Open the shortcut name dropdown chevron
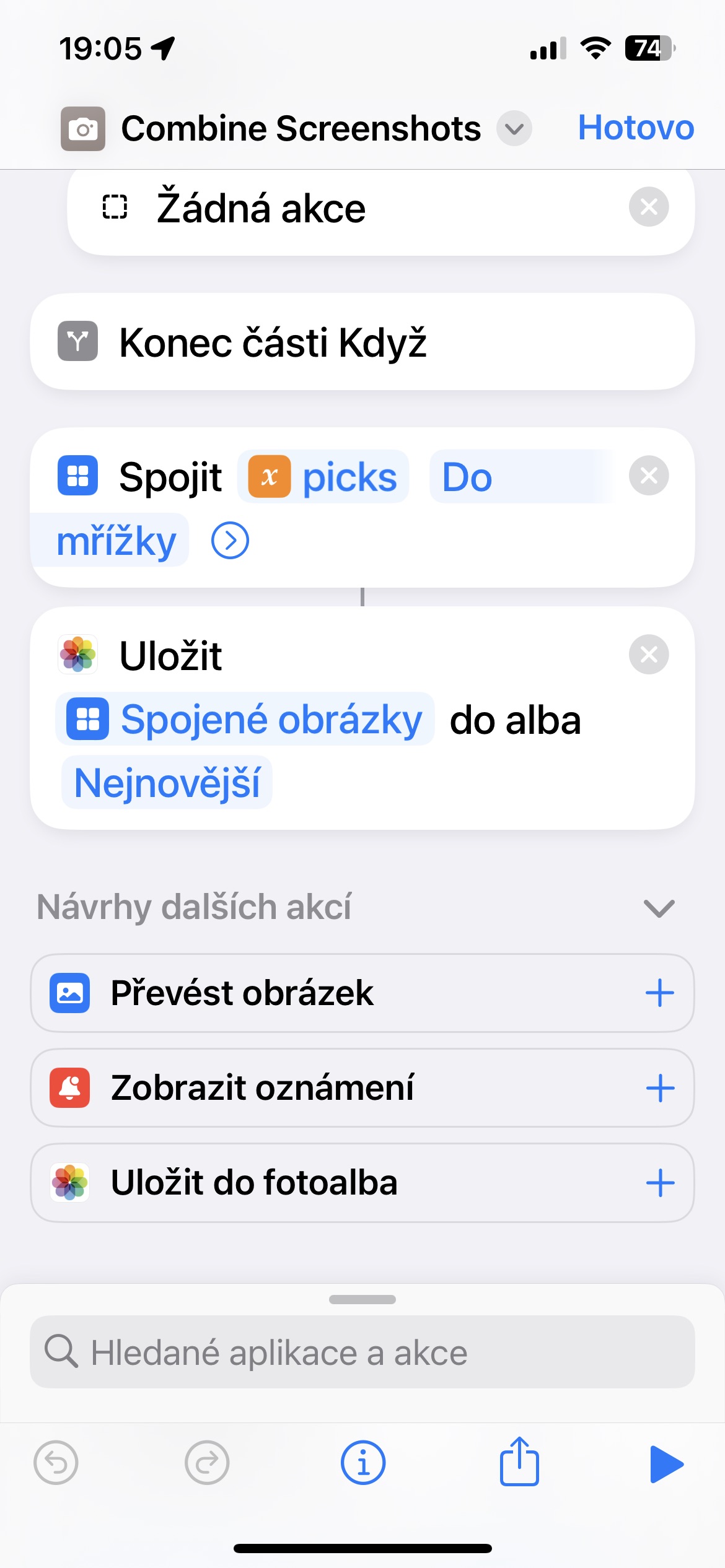 (x=514, y=129)
